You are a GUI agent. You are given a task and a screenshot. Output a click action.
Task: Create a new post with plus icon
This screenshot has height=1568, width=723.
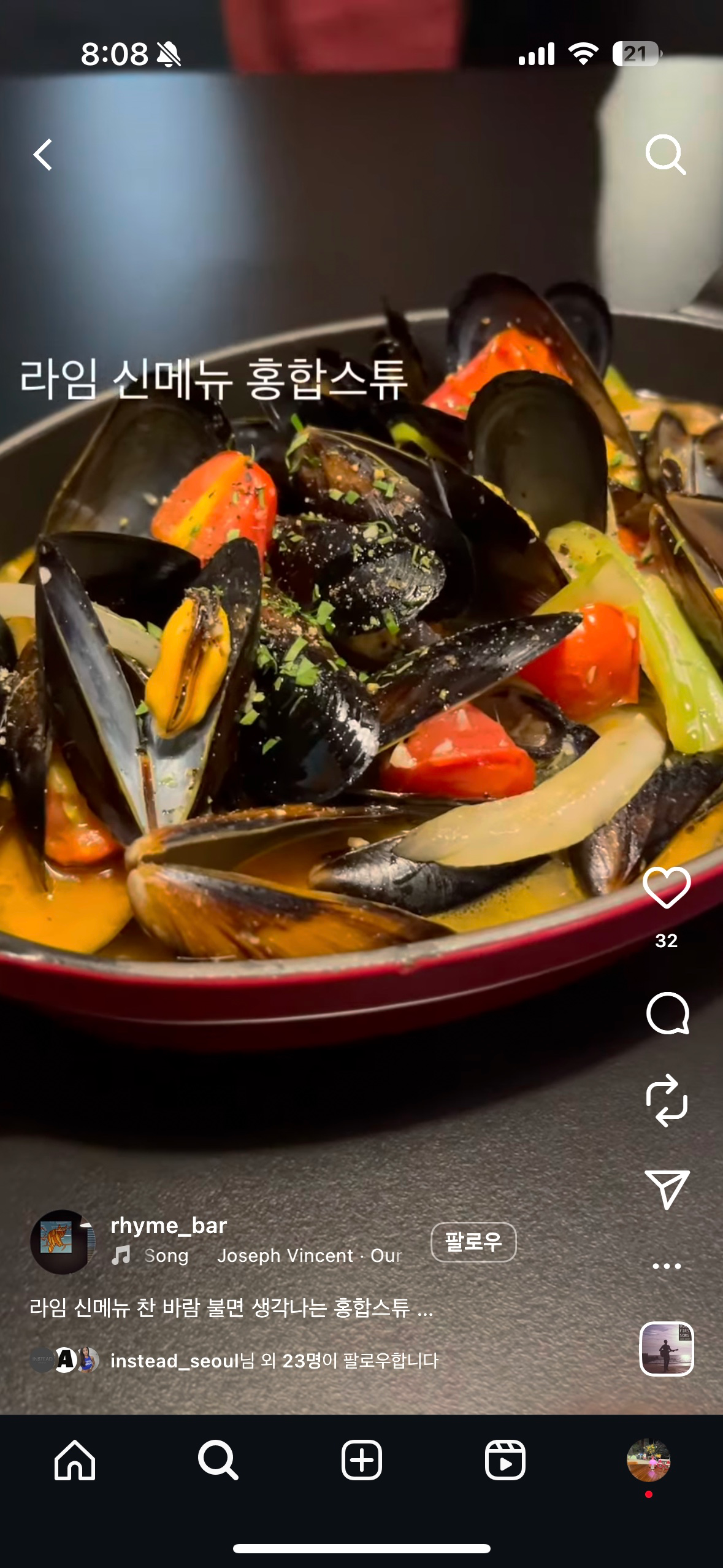361,1460
